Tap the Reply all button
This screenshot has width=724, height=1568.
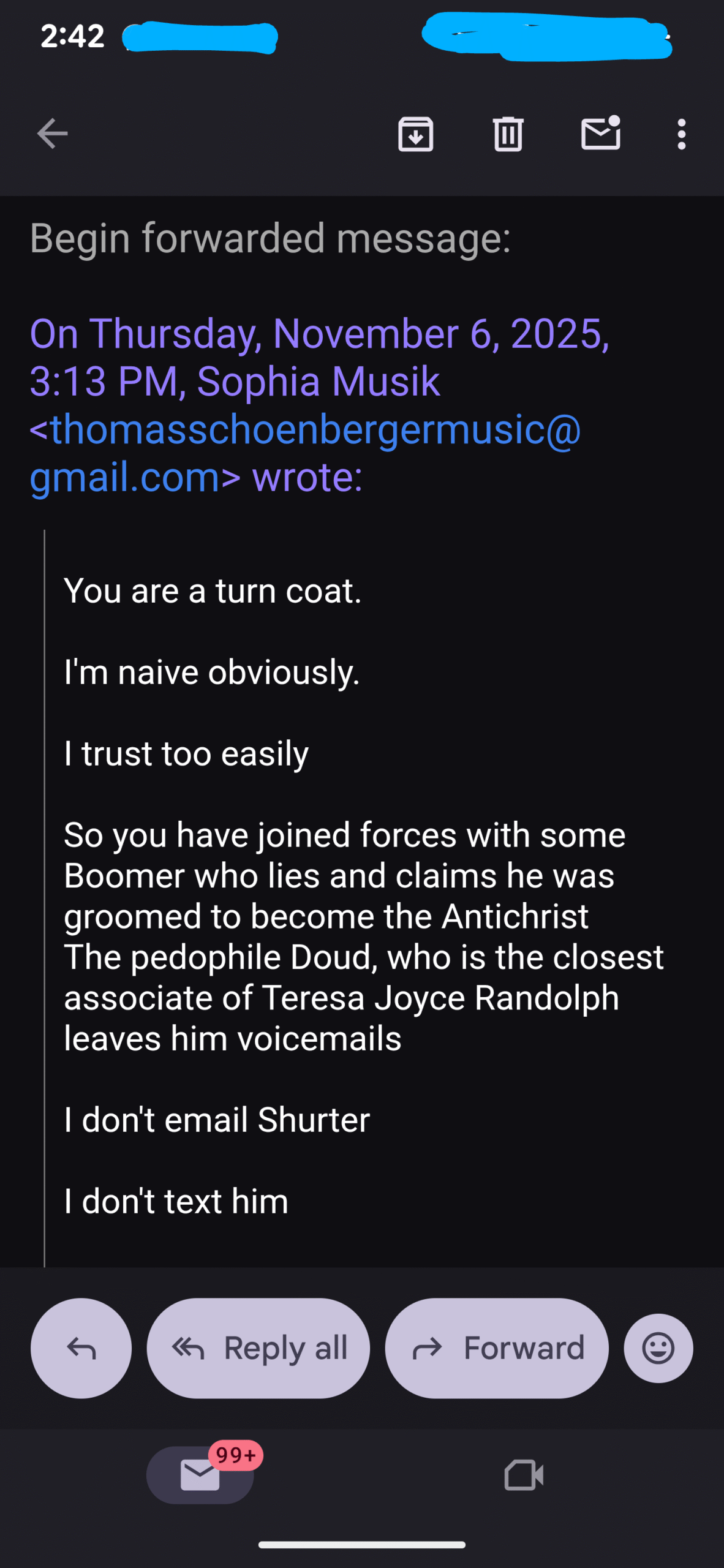tap(258, 1348)
